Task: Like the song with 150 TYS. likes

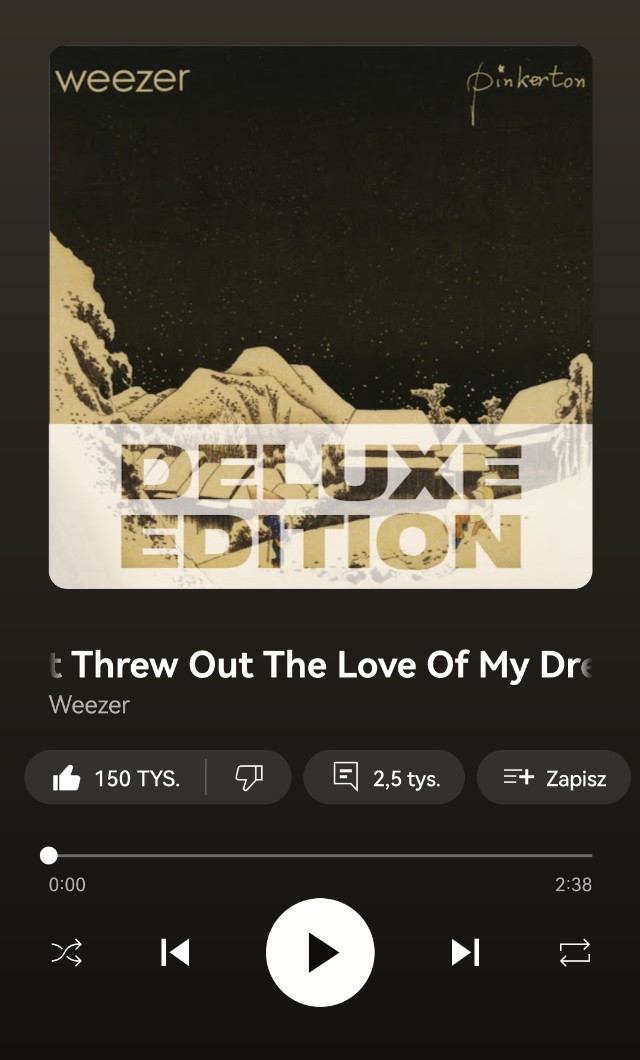Action: pos(115,778)
